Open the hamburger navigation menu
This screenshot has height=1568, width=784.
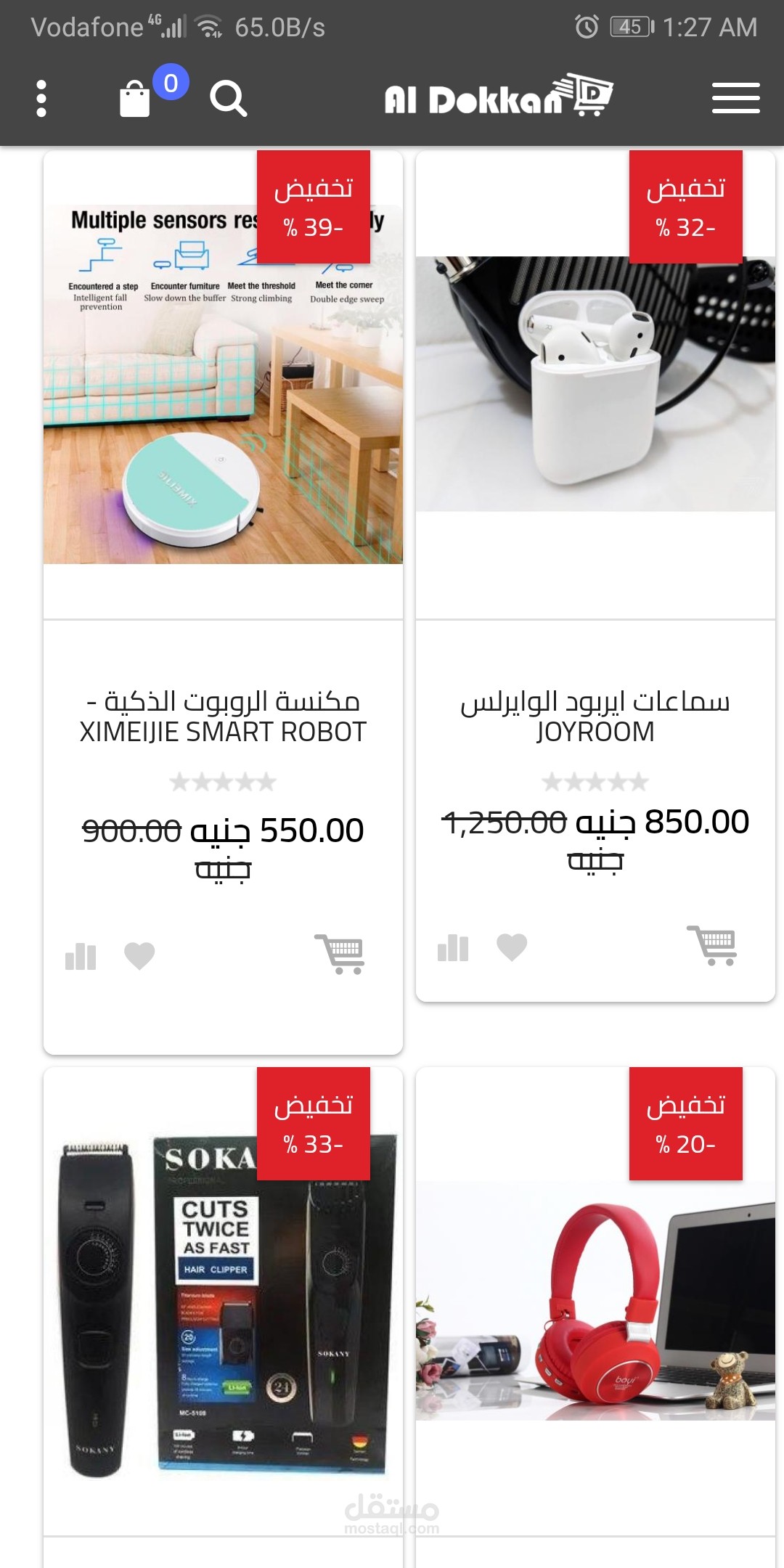click(x=735, y=98)
